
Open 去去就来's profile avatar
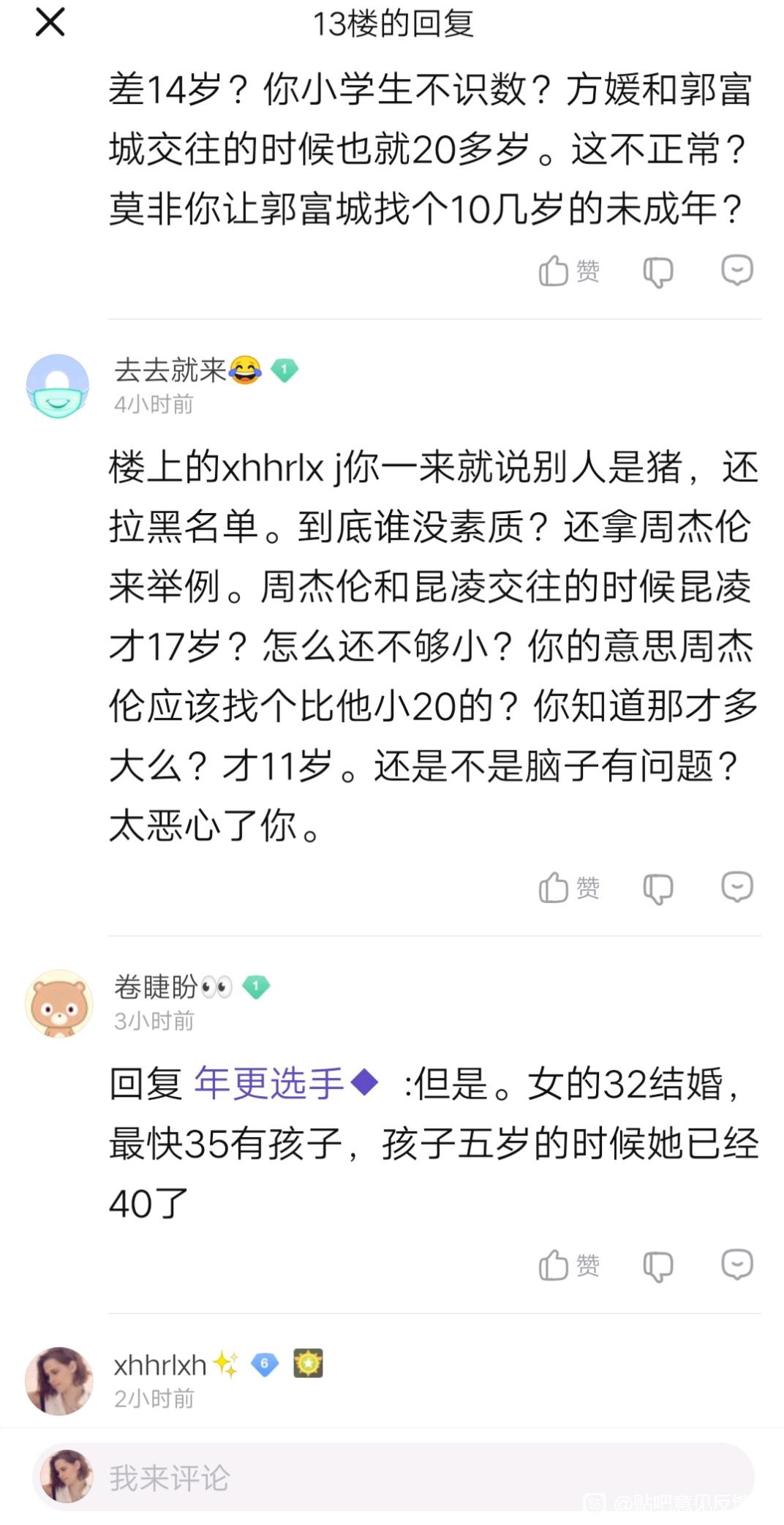[x=58, y=386]
